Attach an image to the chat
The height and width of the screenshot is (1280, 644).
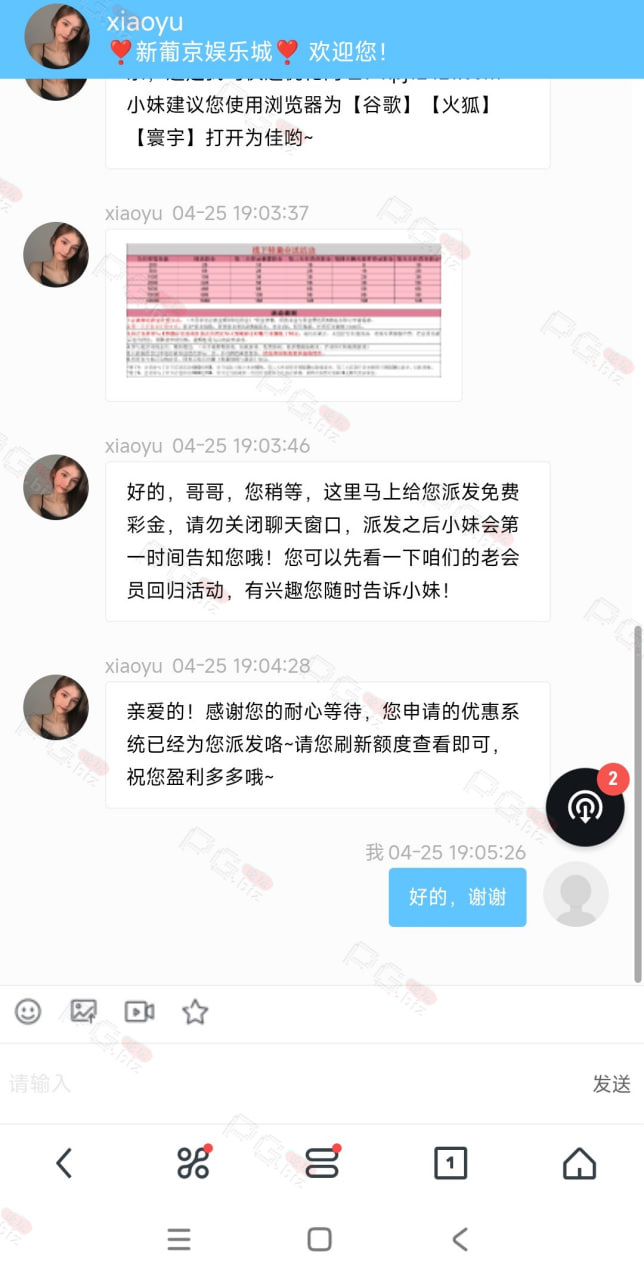84,1011
